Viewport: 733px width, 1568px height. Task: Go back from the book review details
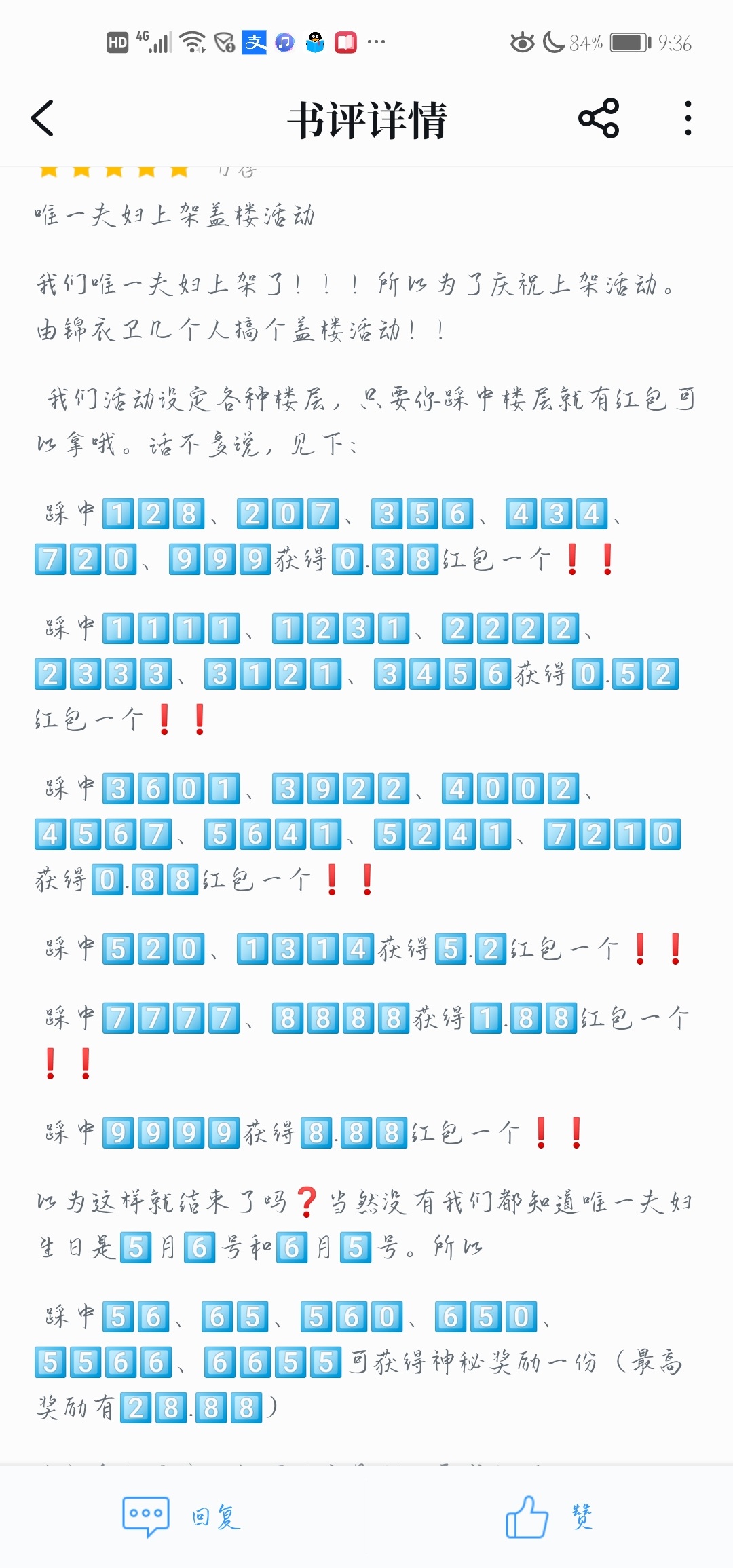pyautogui.click(x=42, y=118)
